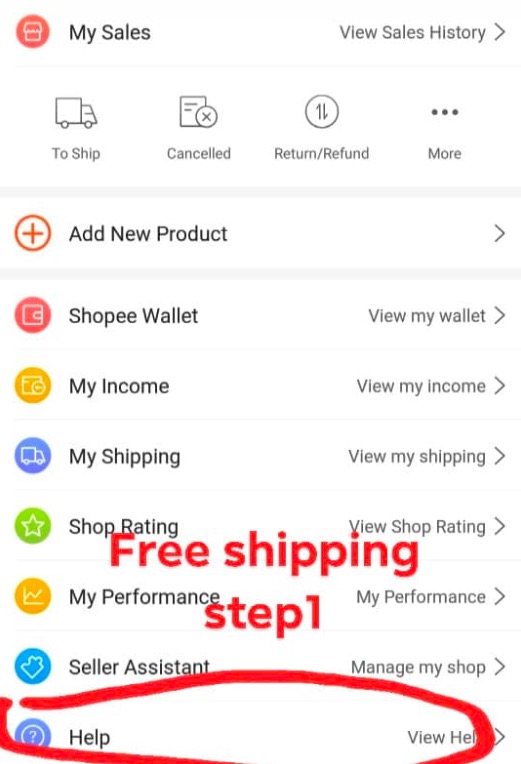Tap More sales options
This screenshot has height=764, width=521.
point(444,129)
